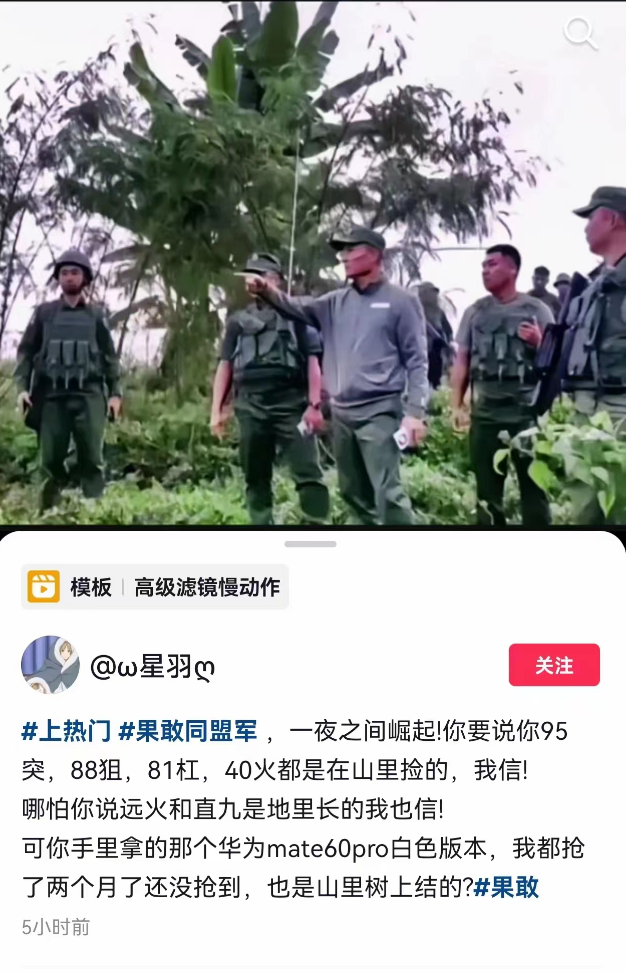
Task: Open the search magnifier icon
Action: coord(580,33)
